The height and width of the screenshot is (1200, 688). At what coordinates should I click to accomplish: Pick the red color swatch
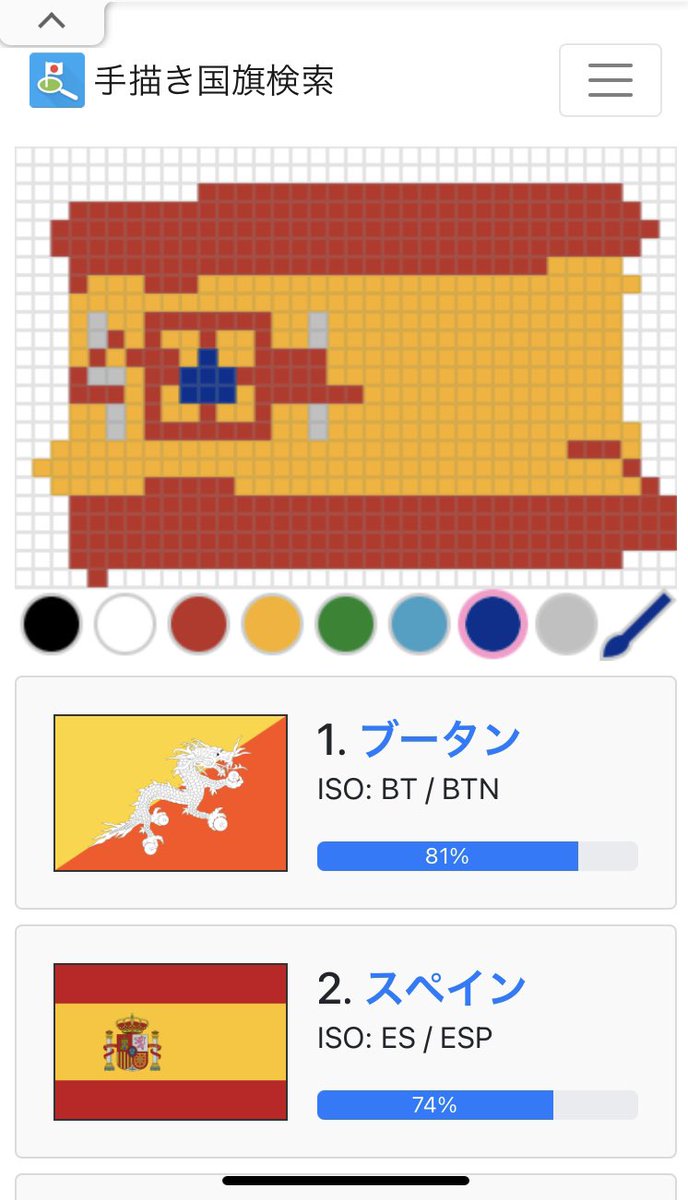[199, 624]
